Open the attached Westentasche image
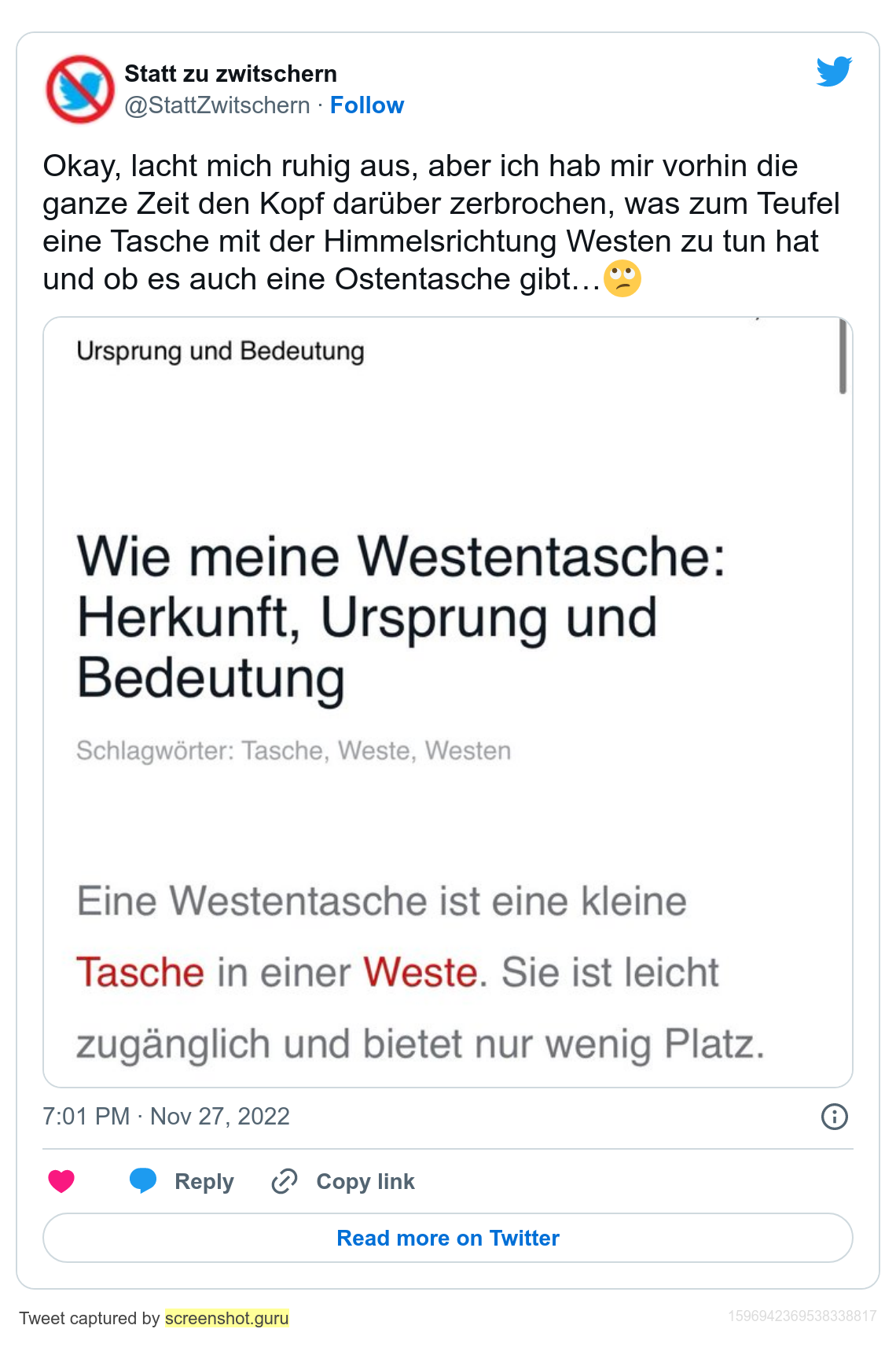 (x=448, y=701)
